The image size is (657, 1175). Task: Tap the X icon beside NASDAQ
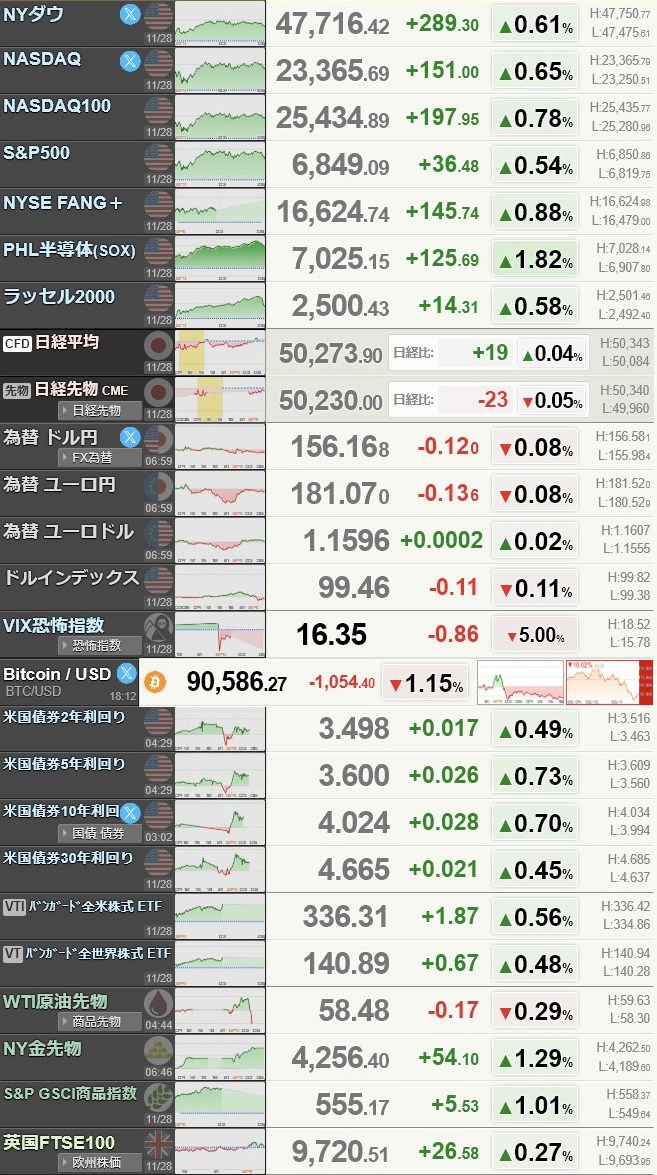click(x=130, y=61)
